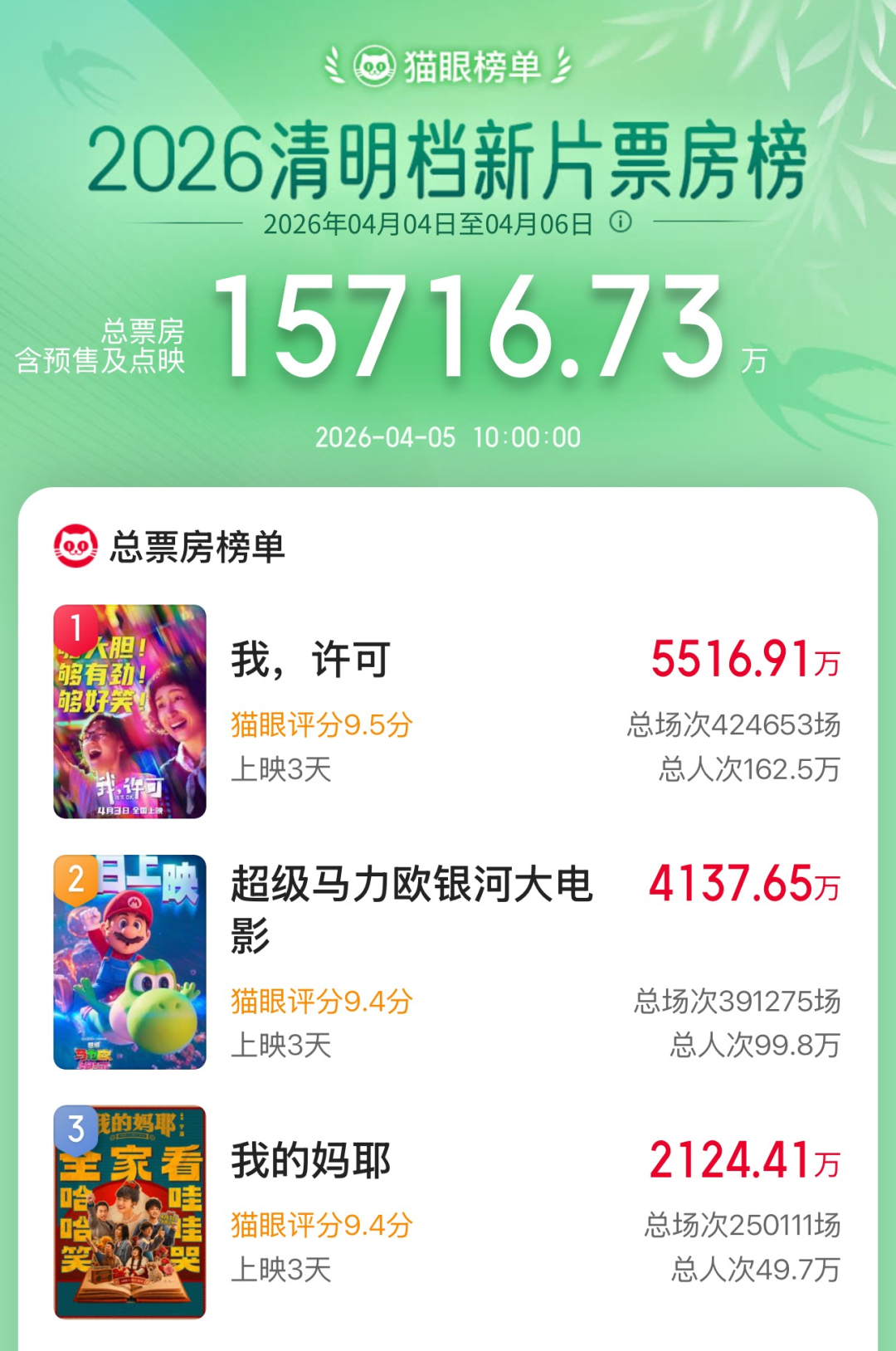Open the 我的妈耶 movie poster

click(x=129, y=1212)
